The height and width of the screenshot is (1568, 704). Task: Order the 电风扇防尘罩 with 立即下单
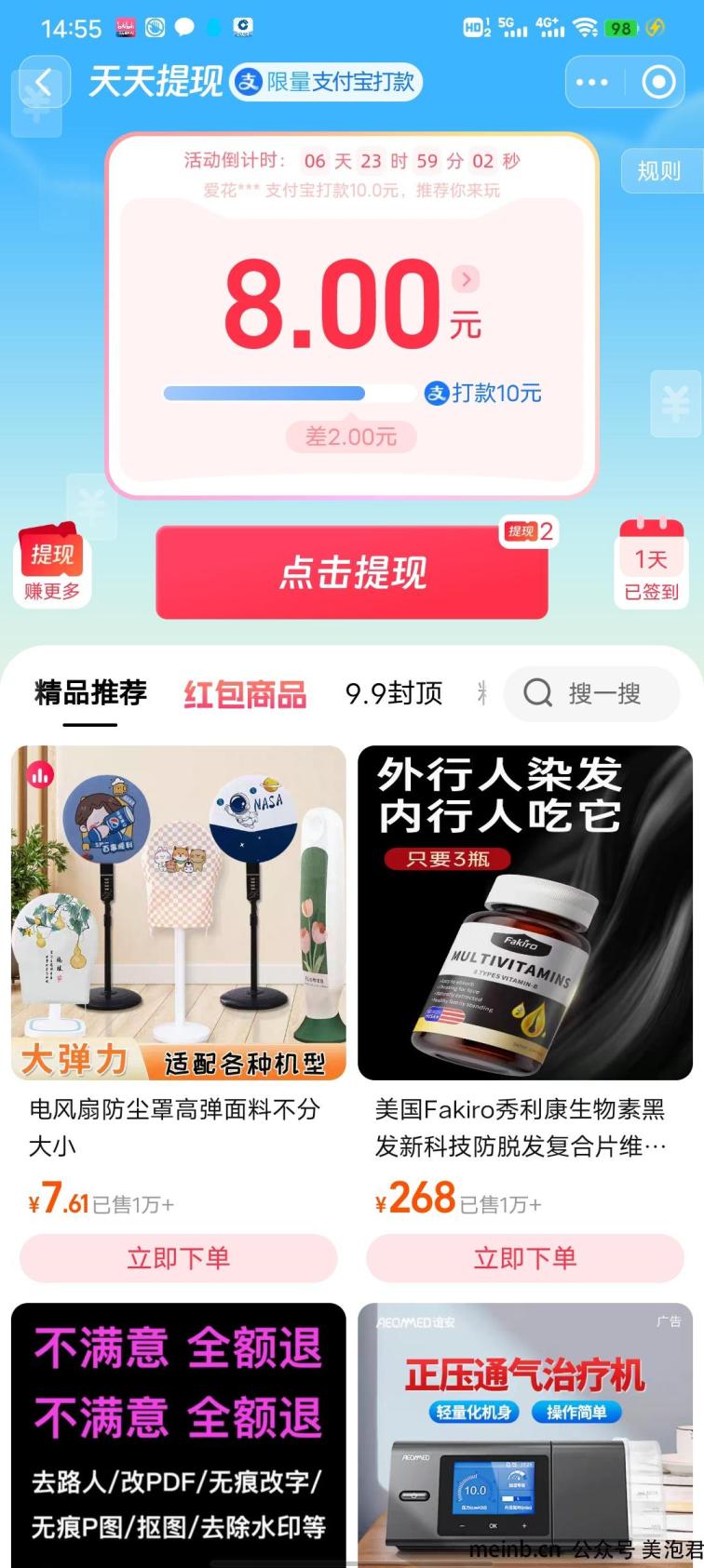click(x=179, y=1258)
